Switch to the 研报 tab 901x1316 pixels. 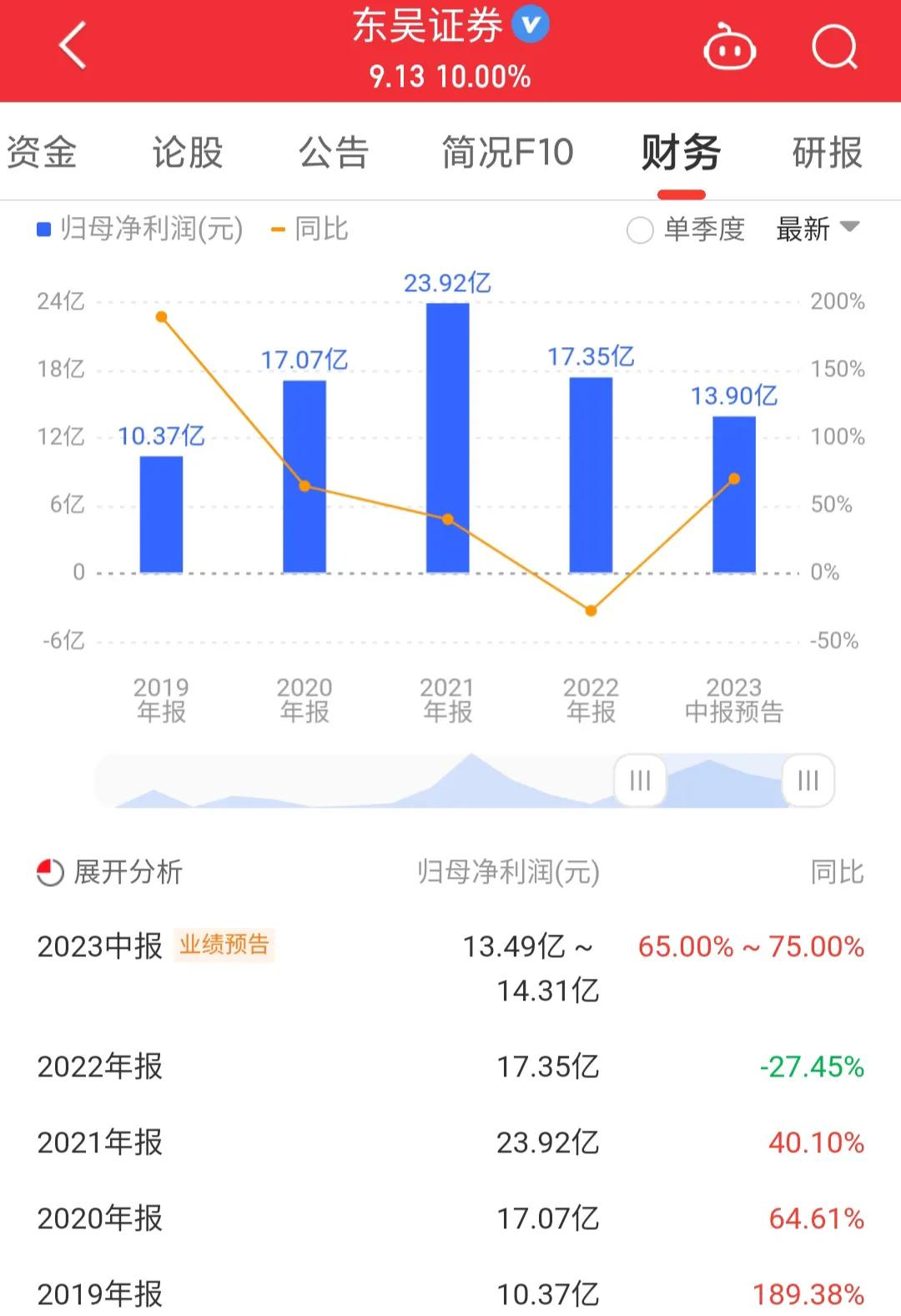pos(826,153)
